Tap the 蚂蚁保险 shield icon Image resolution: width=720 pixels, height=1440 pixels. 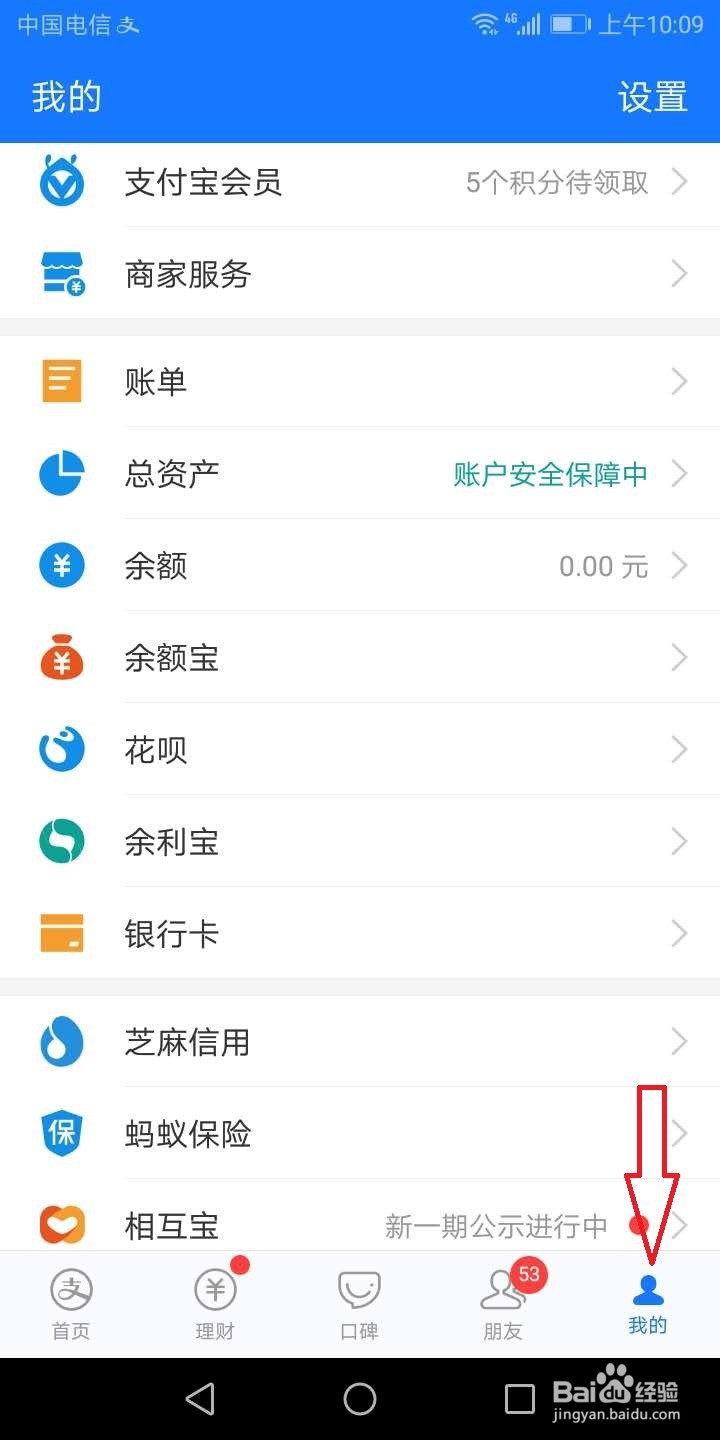click(62, 1133)
